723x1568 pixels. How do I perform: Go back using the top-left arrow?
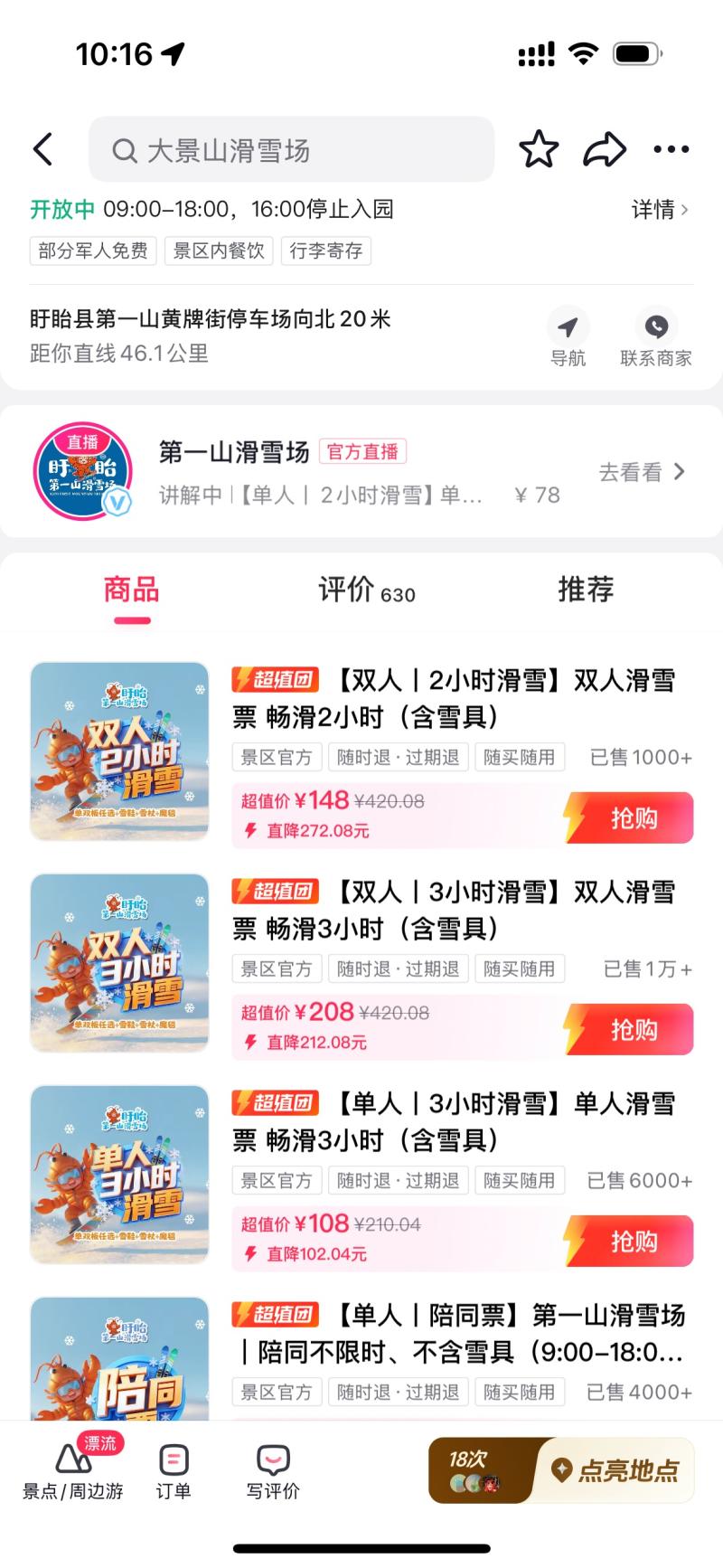(x=43, y=149)
